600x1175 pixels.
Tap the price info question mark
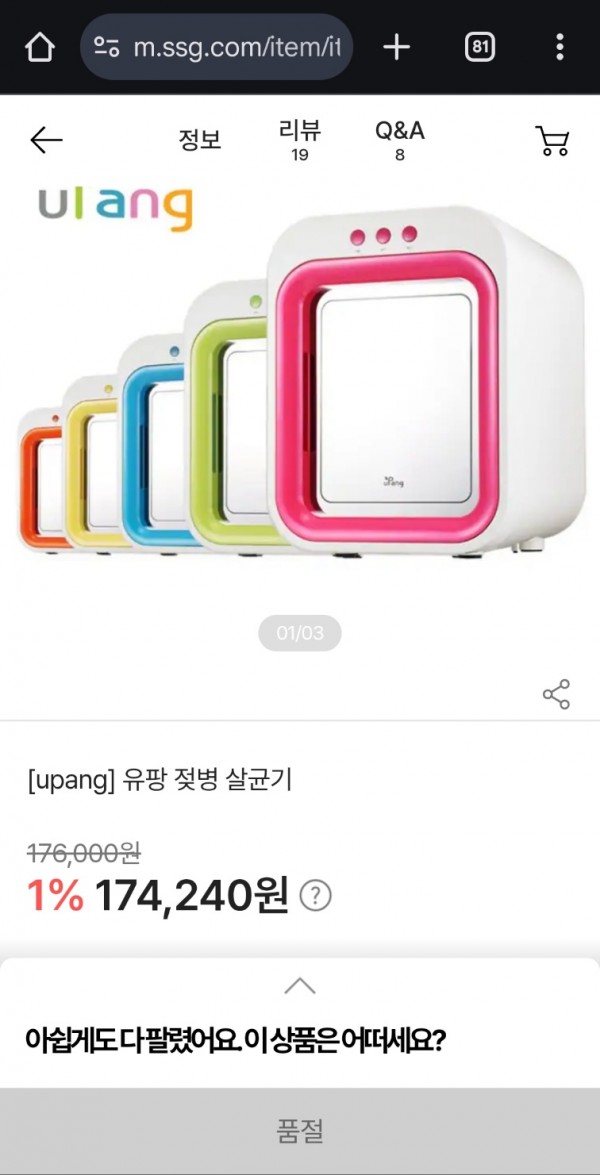pyautogui.click(x=316, y=895)
